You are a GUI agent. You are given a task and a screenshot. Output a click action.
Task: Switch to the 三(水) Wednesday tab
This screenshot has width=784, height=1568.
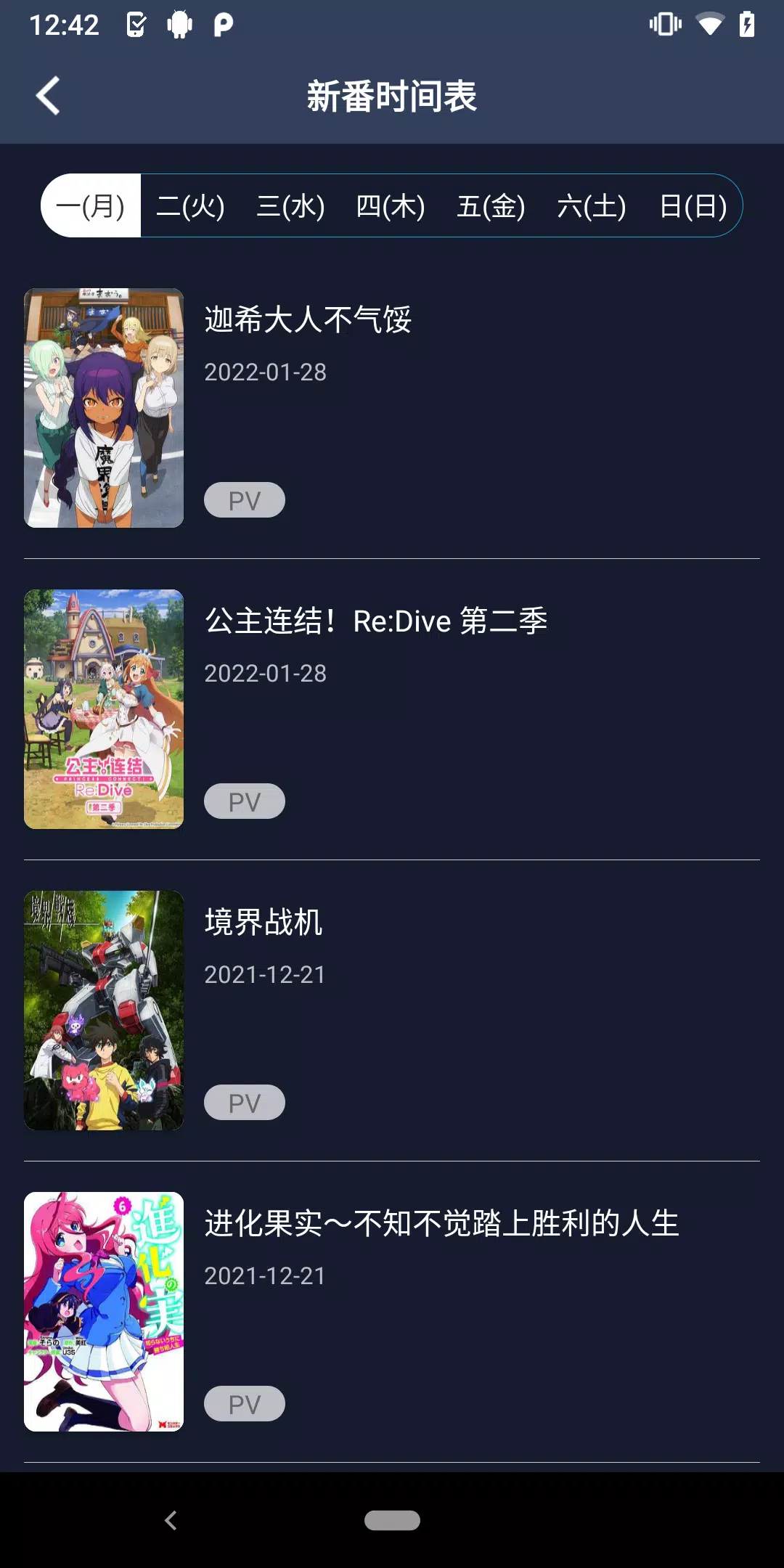(290, 206)
